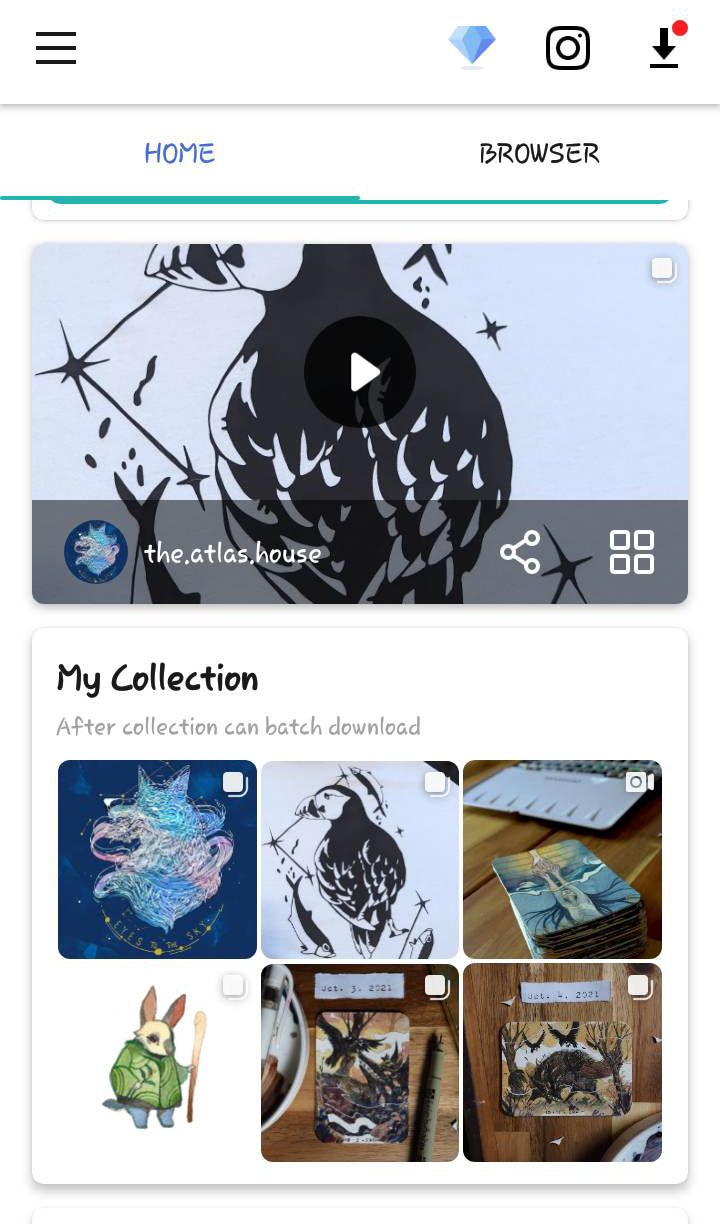Viewport: 720px width, 1224px height.
Task: Check the box on the rabbit illustration
Action: pos(234,986)
